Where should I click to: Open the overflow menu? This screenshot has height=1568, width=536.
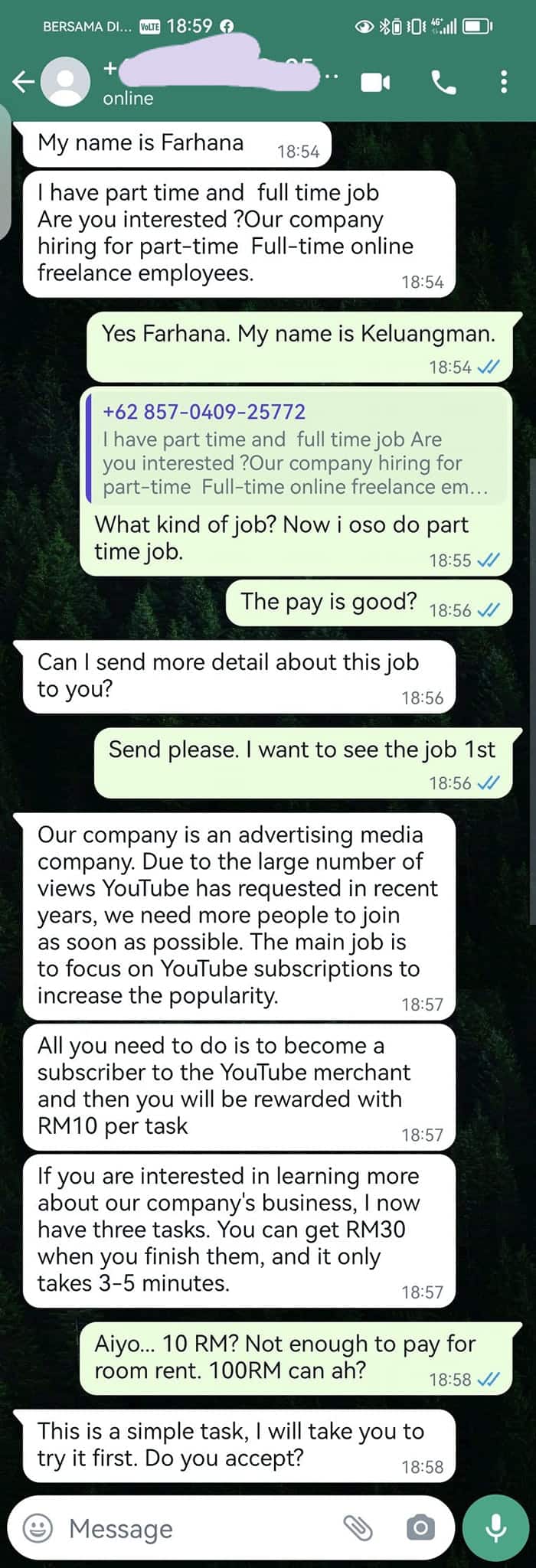point(503,82)
